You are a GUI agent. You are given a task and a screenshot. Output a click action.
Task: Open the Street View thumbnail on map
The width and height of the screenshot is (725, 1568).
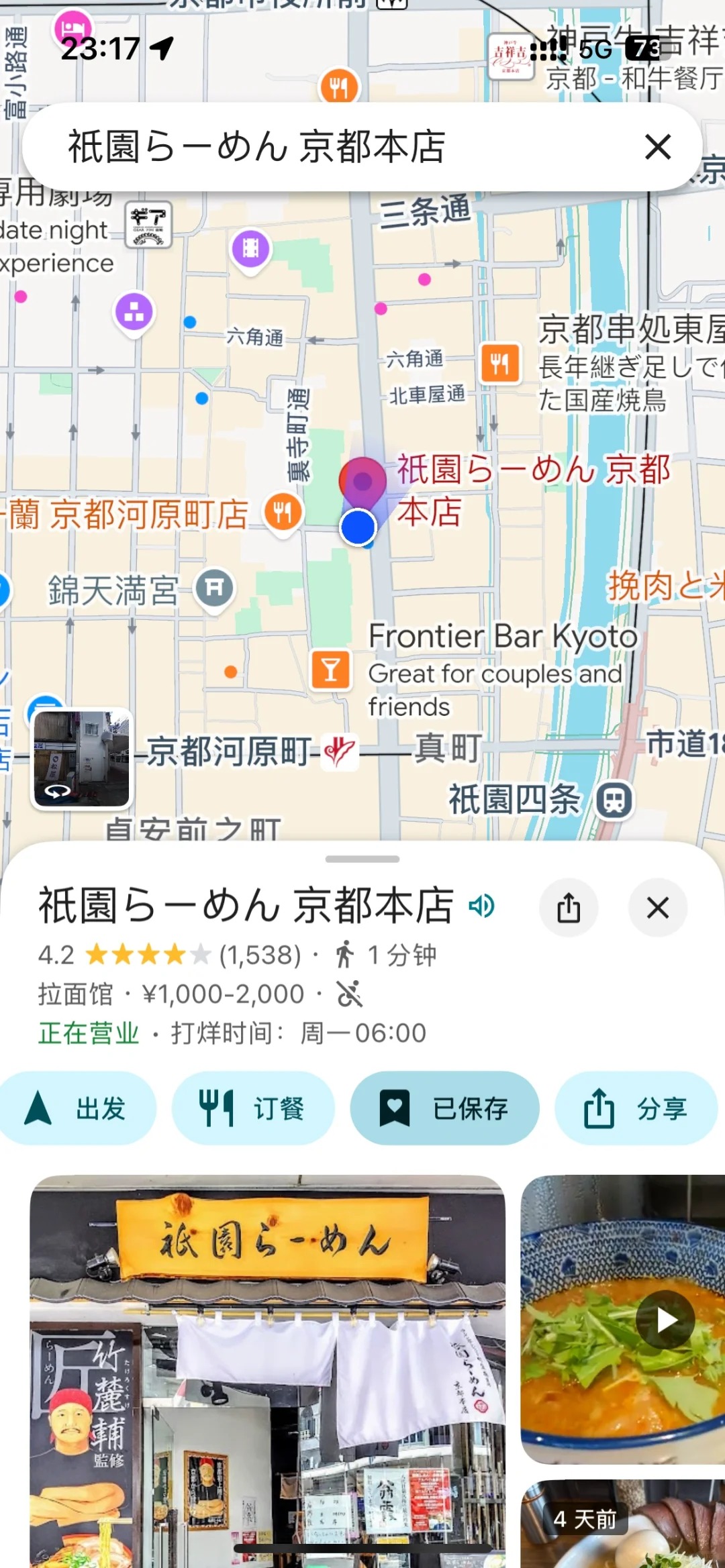(81, 759)
